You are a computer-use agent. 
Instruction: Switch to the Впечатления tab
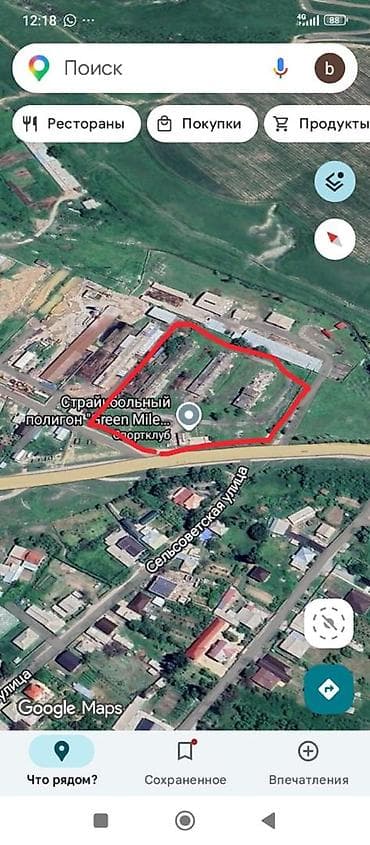(x=308, y=762)
